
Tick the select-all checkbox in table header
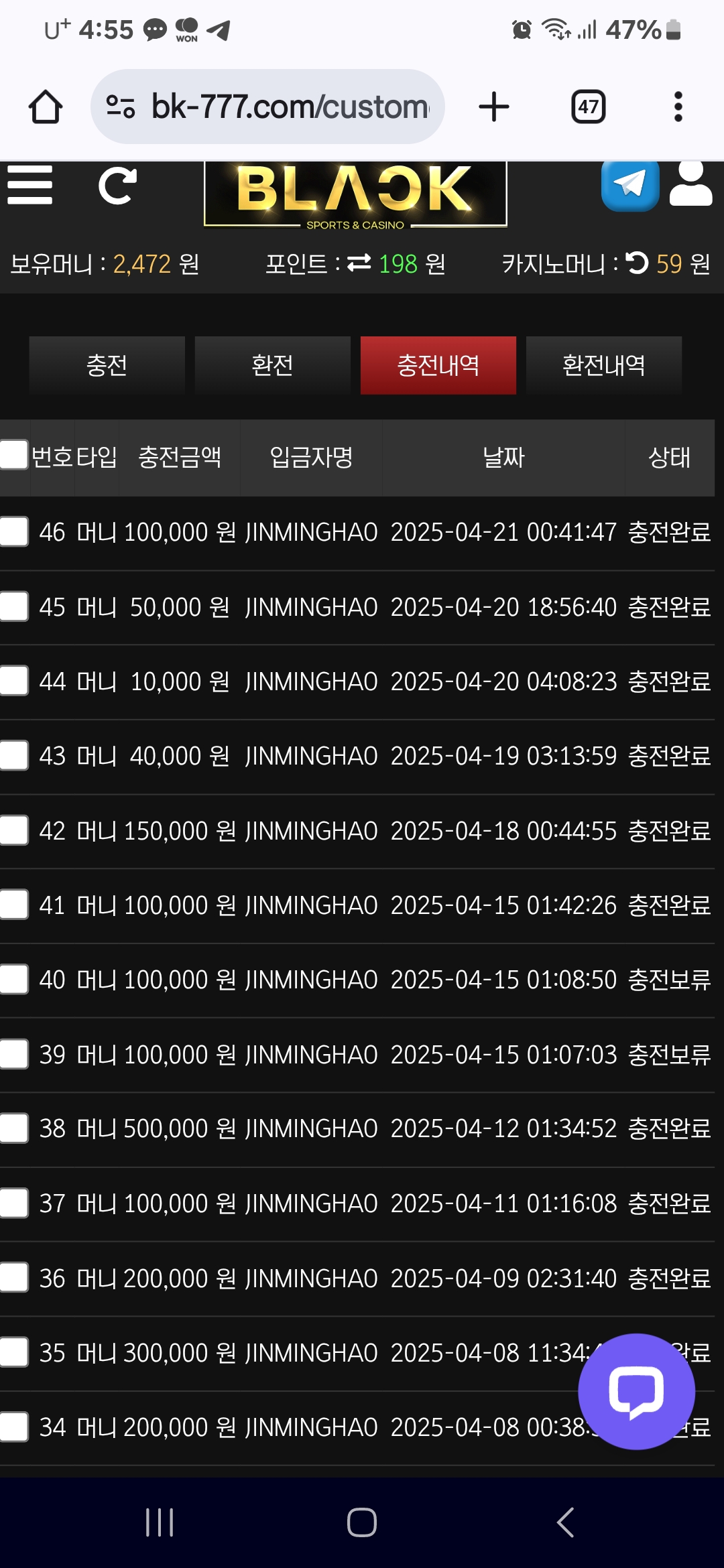(x=14, y=454)
